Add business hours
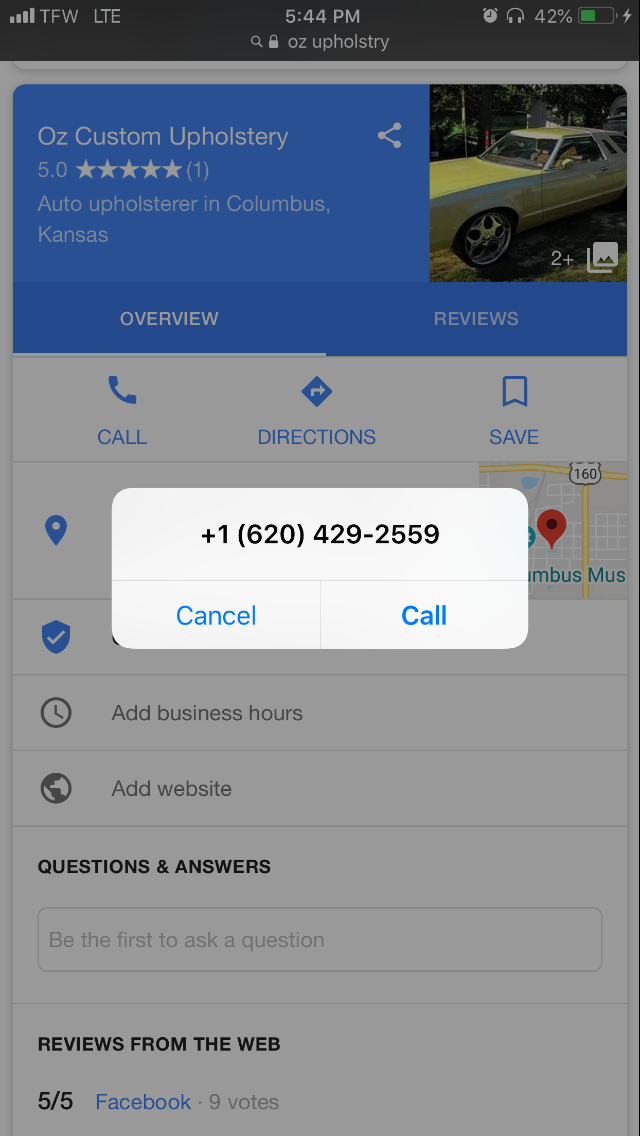The height and width of the screenshot is (1136, 640). [x=207, y=713]
